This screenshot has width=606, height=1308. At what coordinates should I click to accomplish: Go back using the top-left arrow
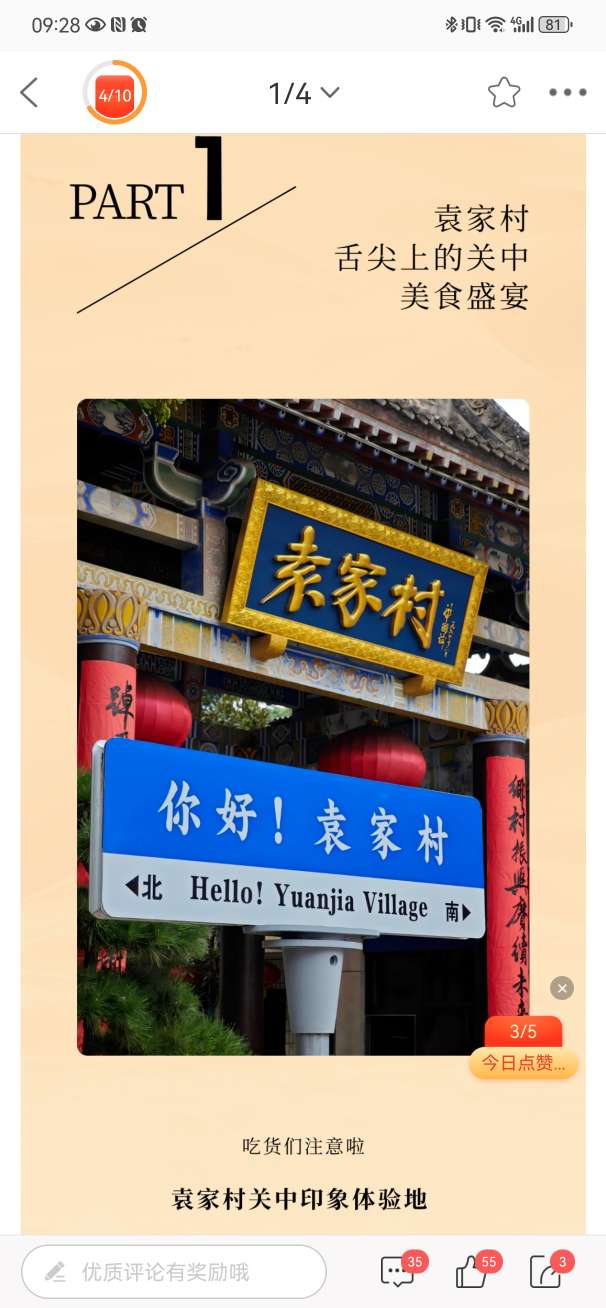[x=29, y=93]
